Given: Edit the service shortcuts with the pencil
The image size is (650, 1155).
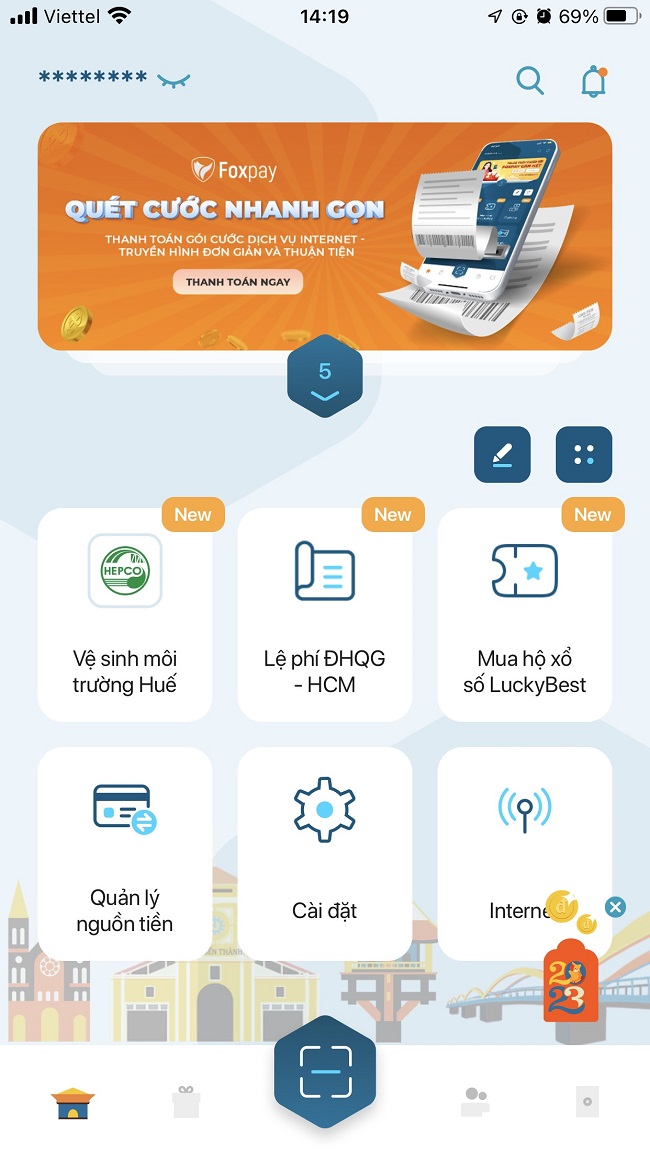Looking at the screenshot, I should coord(502,455).
